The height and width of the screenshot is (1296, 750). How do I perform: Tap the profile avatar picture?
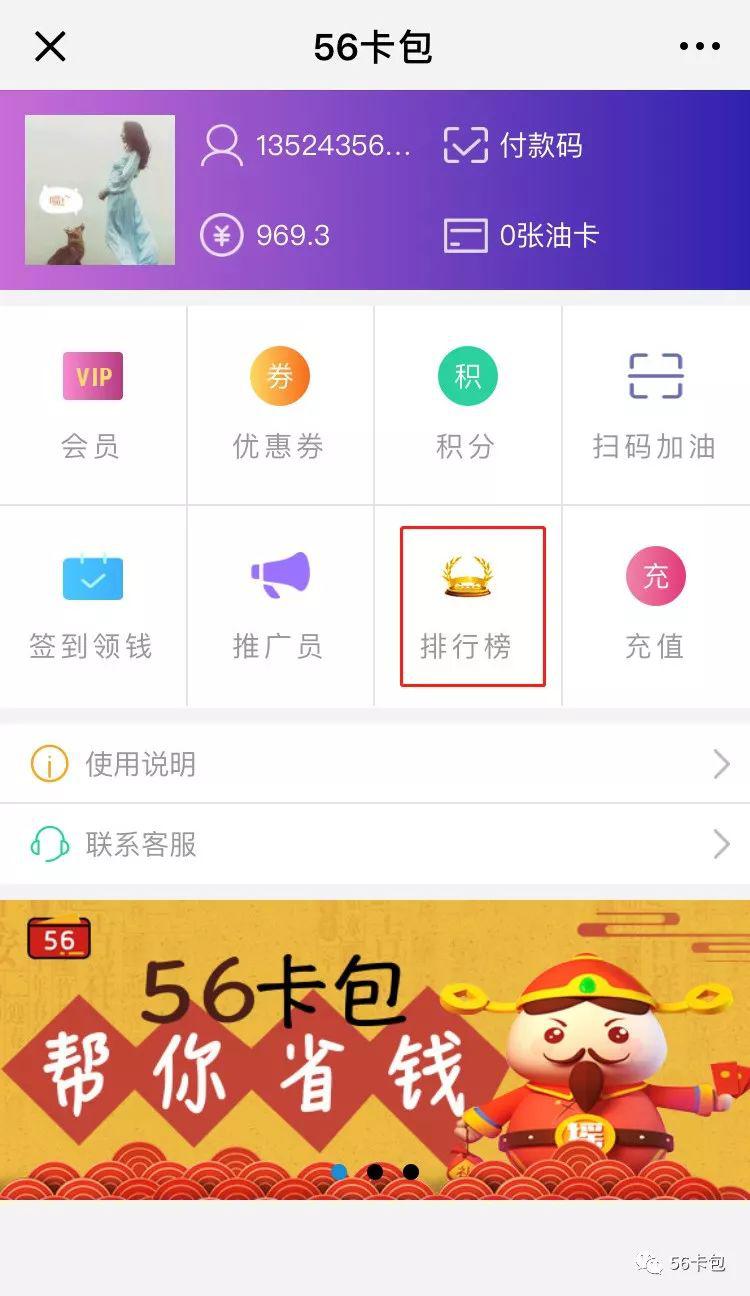pos(100,190)
